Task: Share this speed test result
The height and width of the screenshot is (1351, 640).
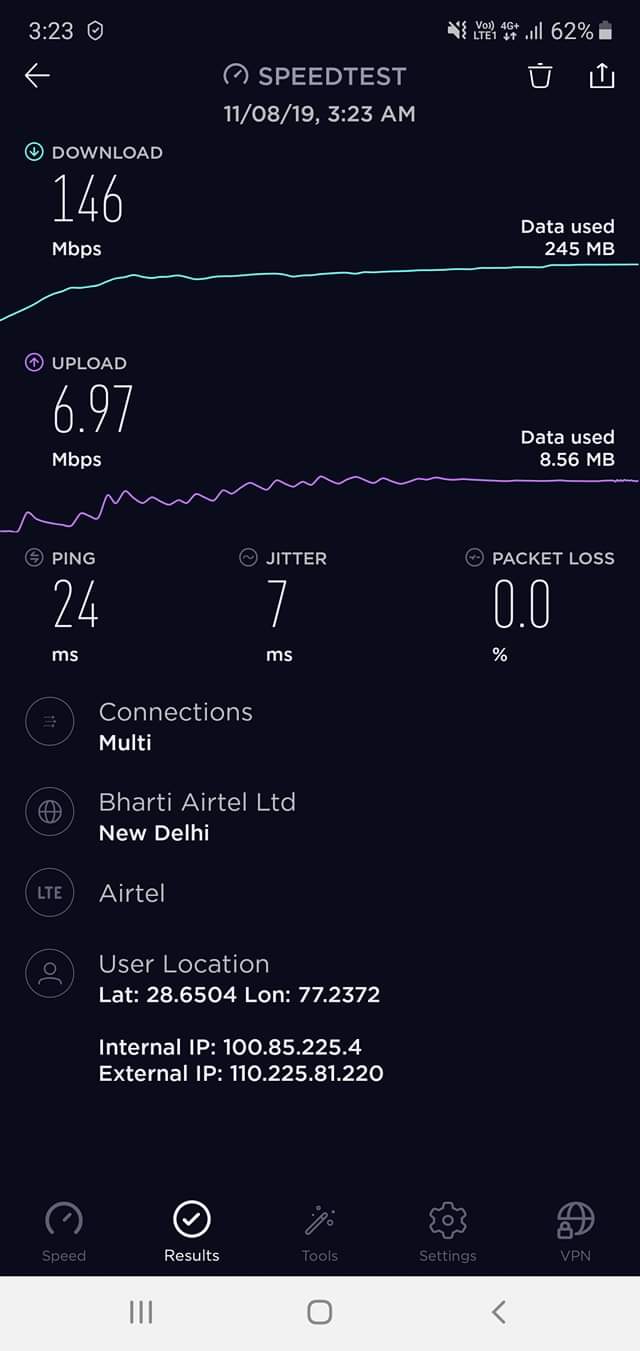Action: 601,76
